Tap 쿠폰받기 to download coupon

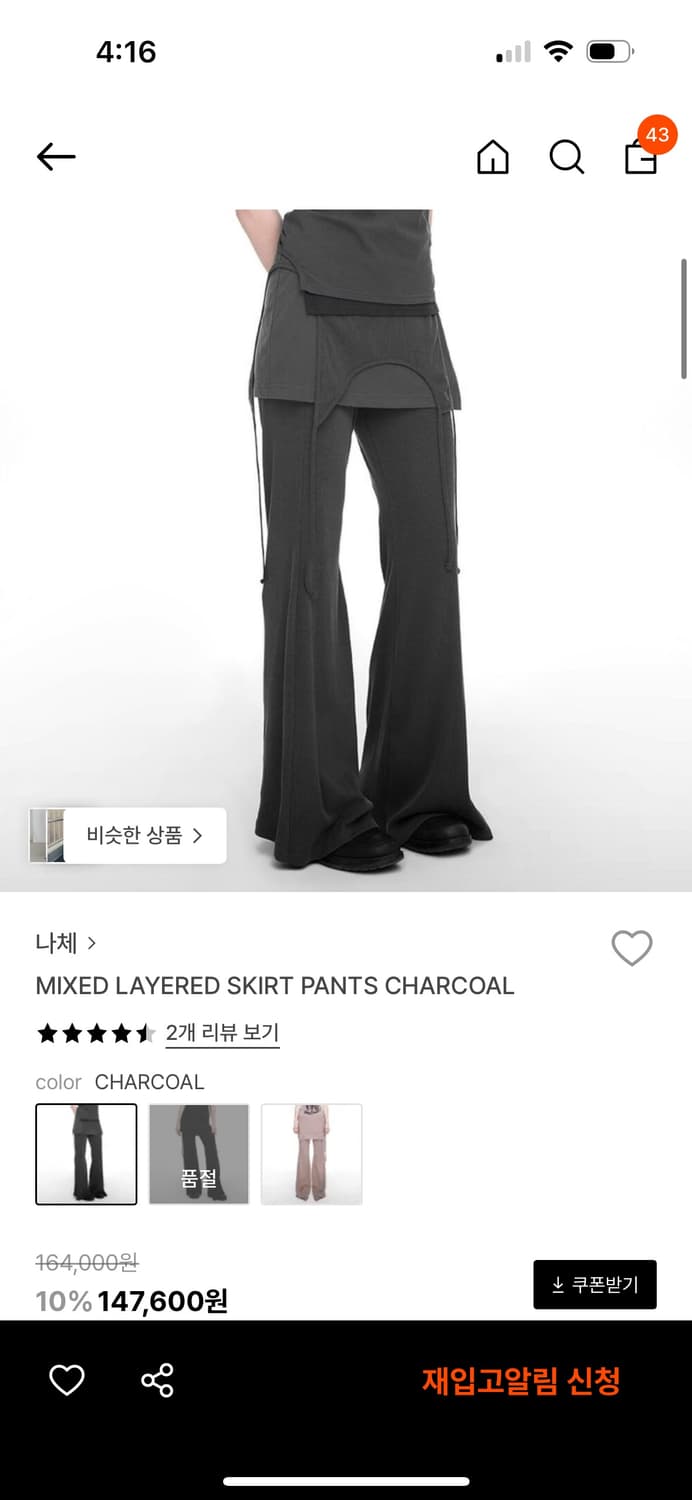point(595,1284)
